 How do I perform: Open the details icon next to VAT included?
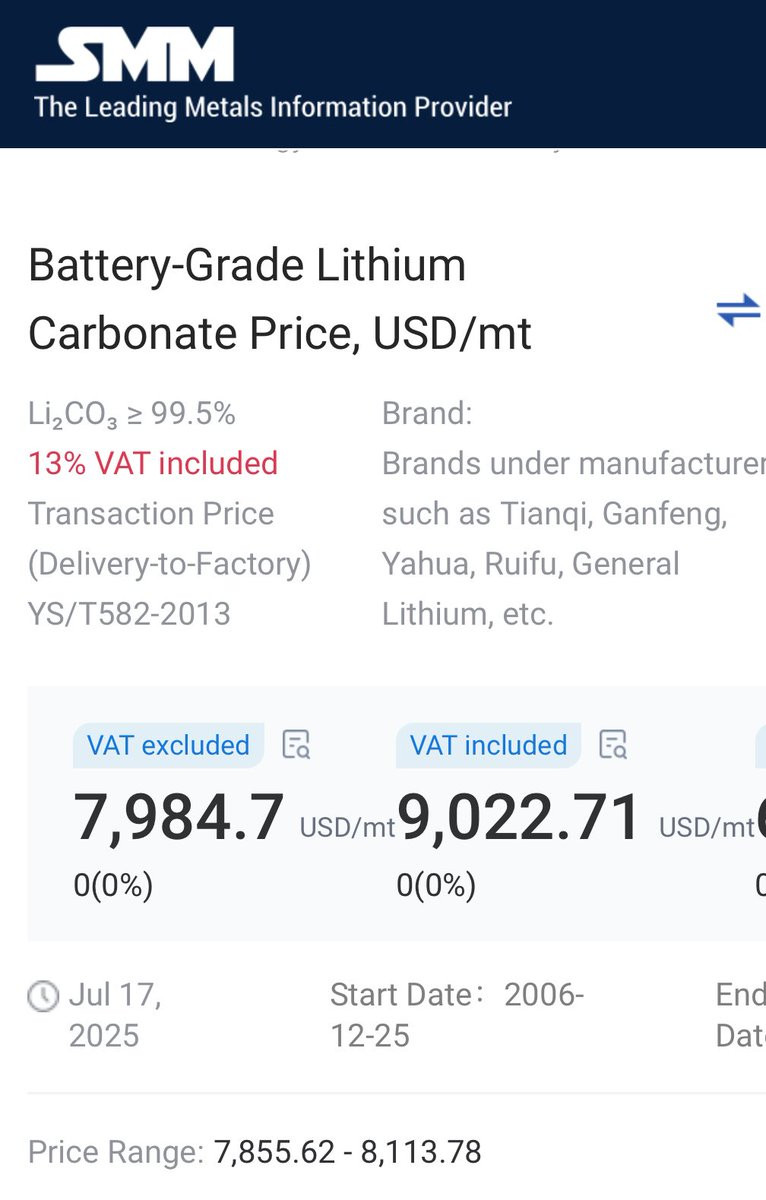(x=612, y=745)
